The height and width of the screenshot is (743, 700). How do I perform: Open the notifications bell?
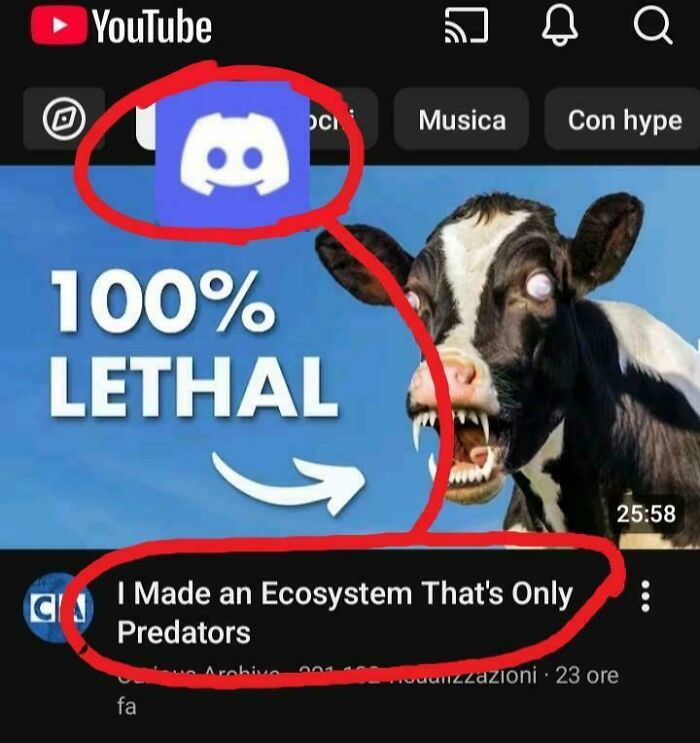[x=559, y=27]
